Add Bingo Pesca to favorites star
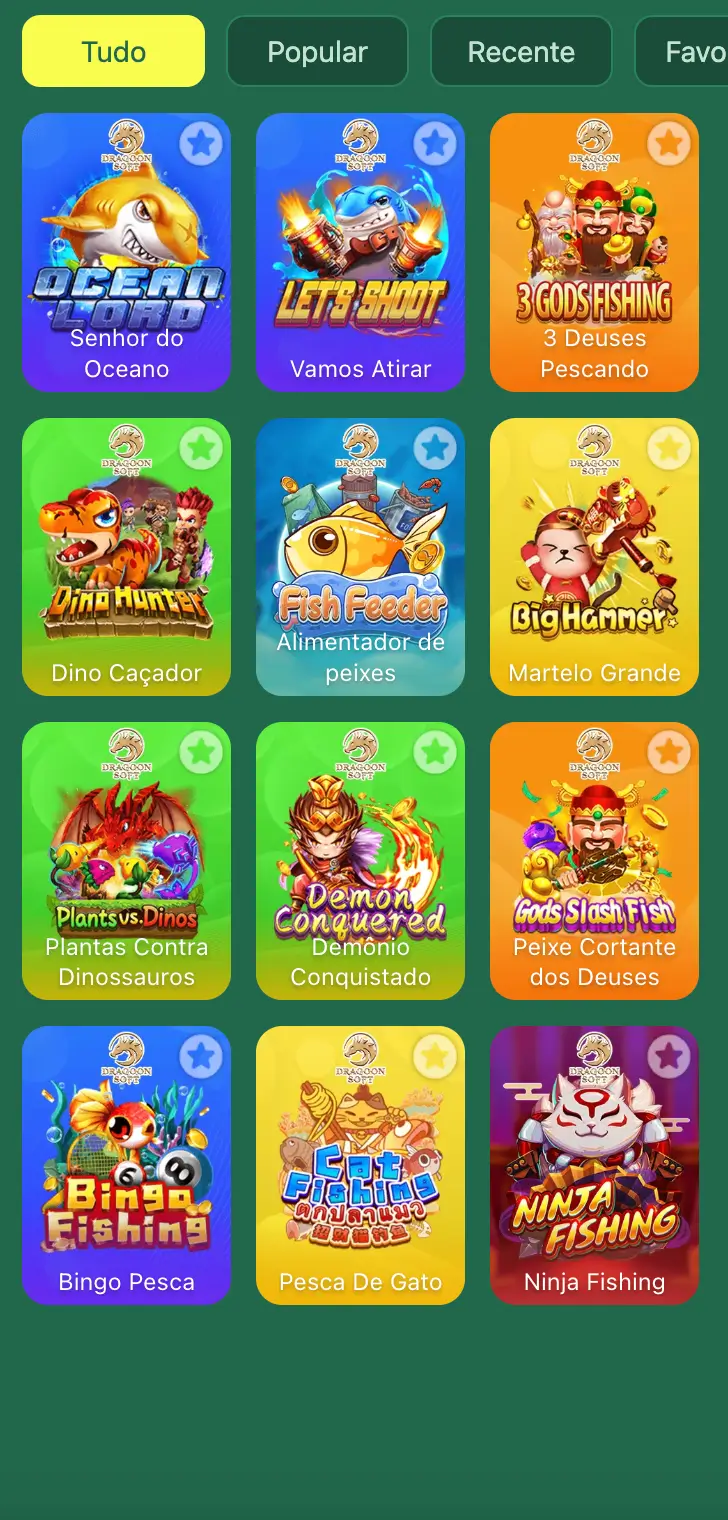The image size is (728, 1520). (x=201, y=1056)
